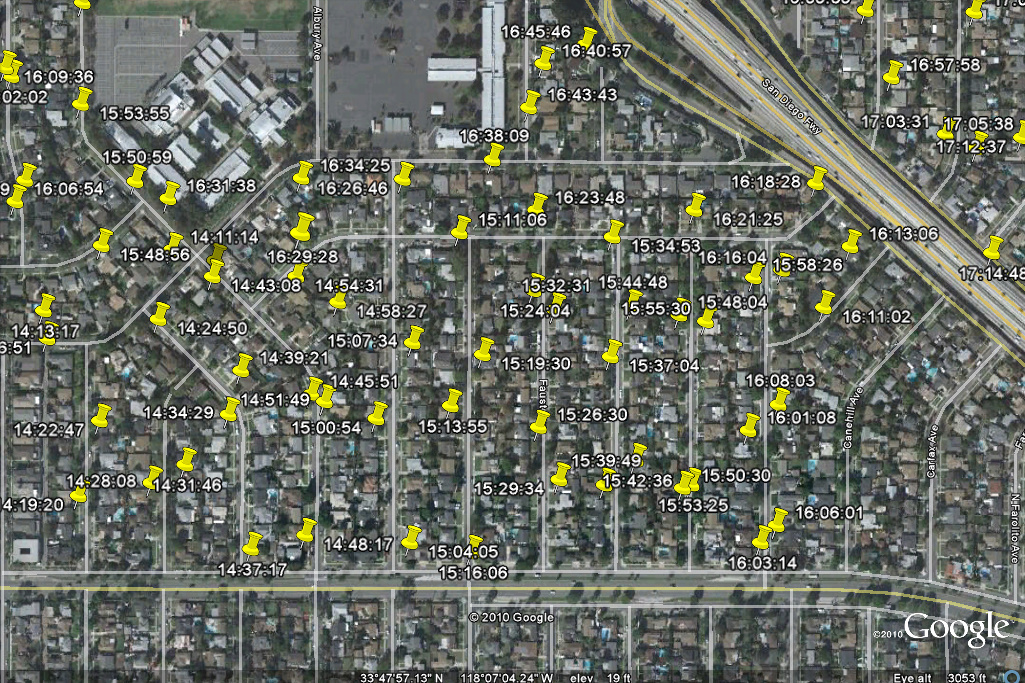The image size is (1025, 683).
Task: Open the pushpin labeled 16:06:01
Action: pos(778,519)
